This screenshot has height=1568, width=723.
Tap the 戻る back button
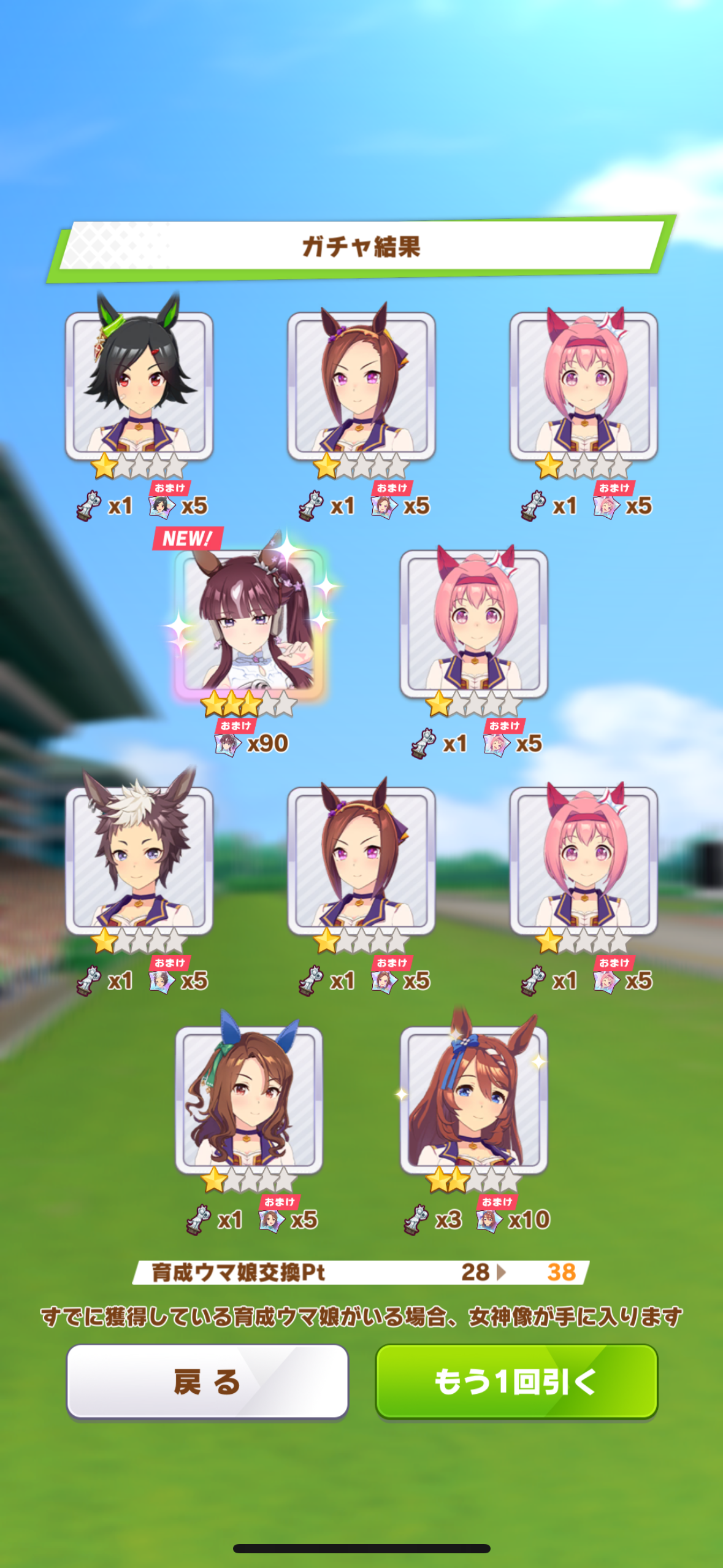207,1382
